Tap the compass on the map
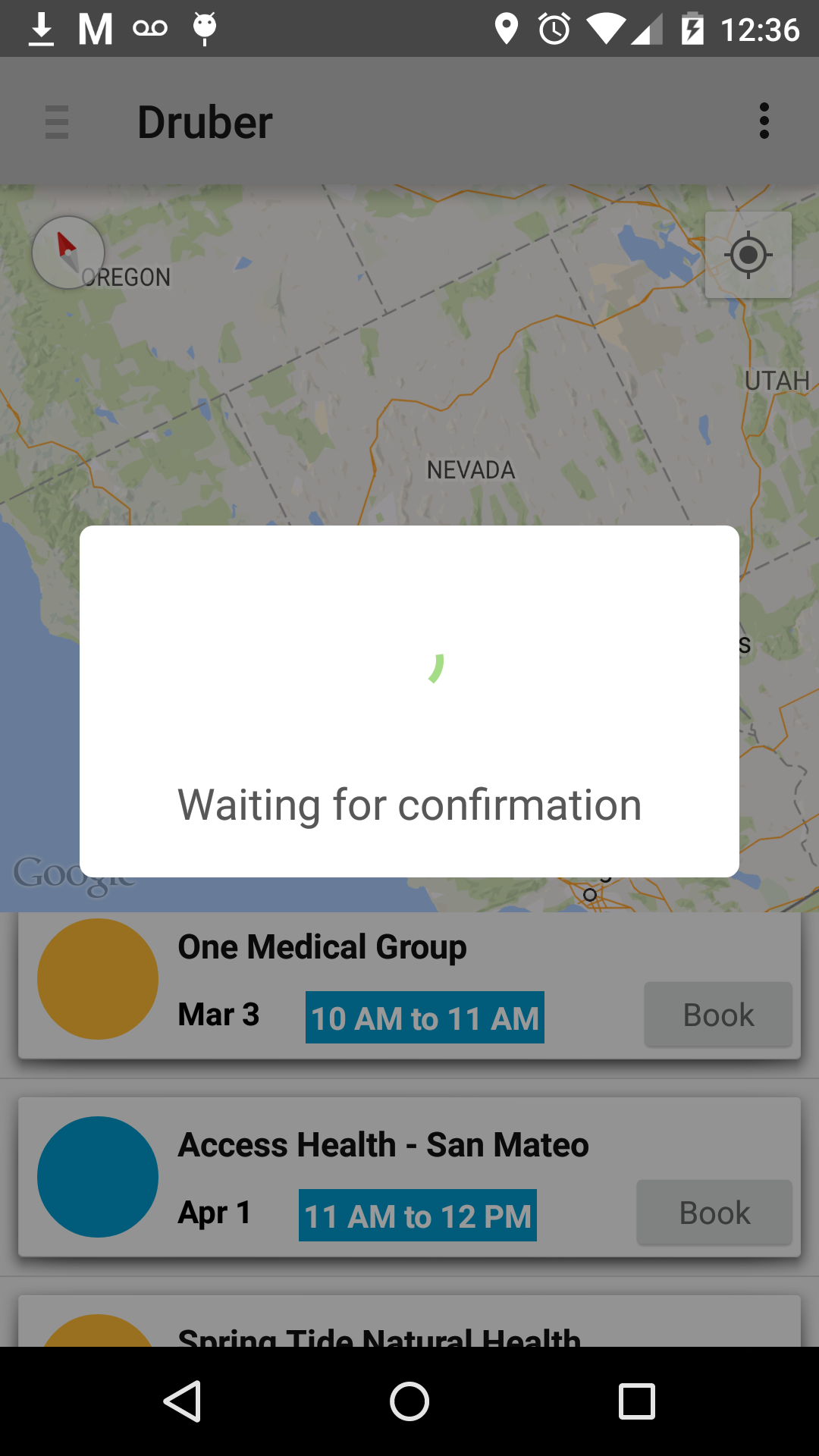This screenshot has width=819, height=1456. pyautogui.click(x=68, y=253)
